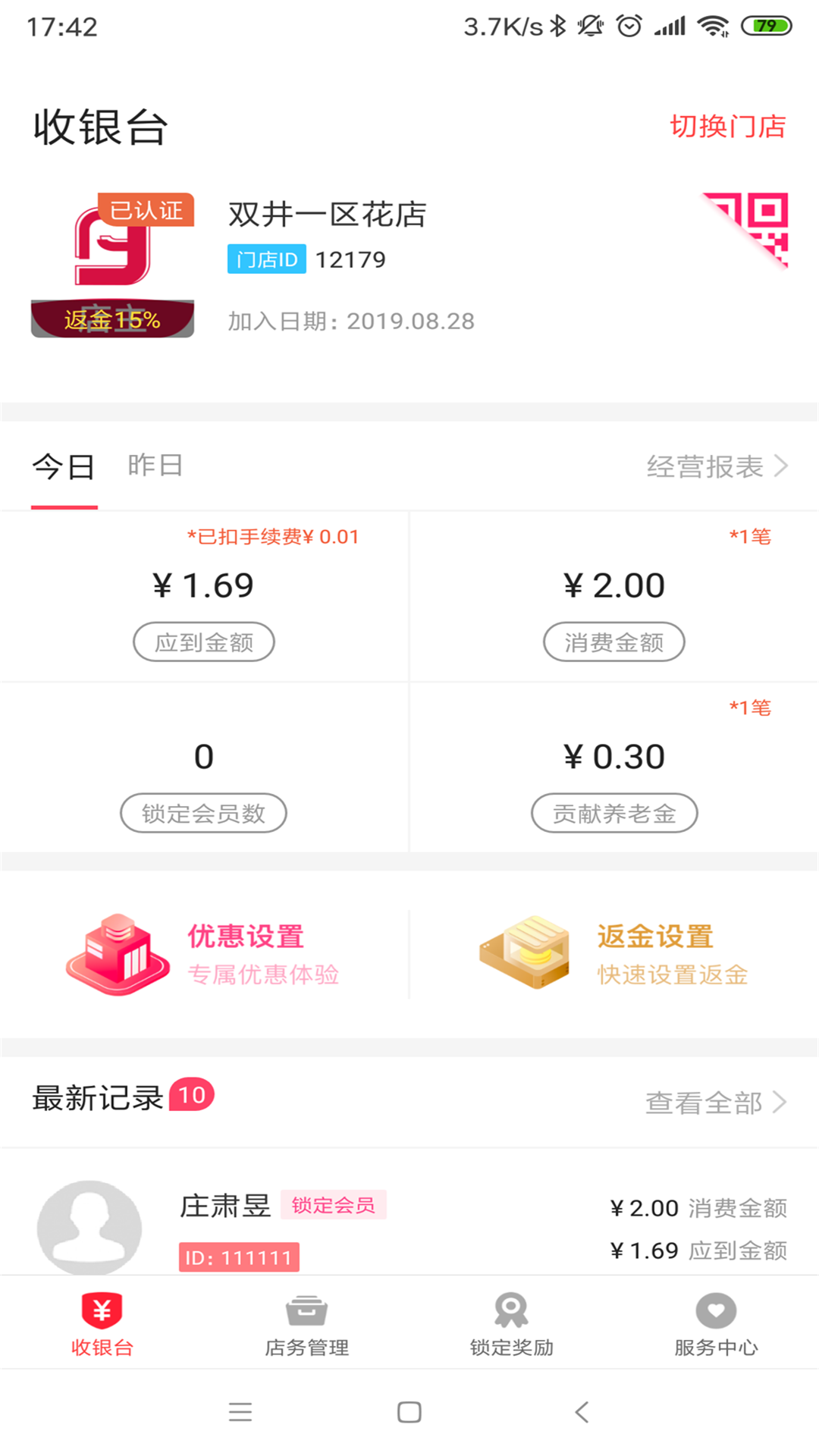Open 优惠设置 discount settings

[x=205, y=955]
